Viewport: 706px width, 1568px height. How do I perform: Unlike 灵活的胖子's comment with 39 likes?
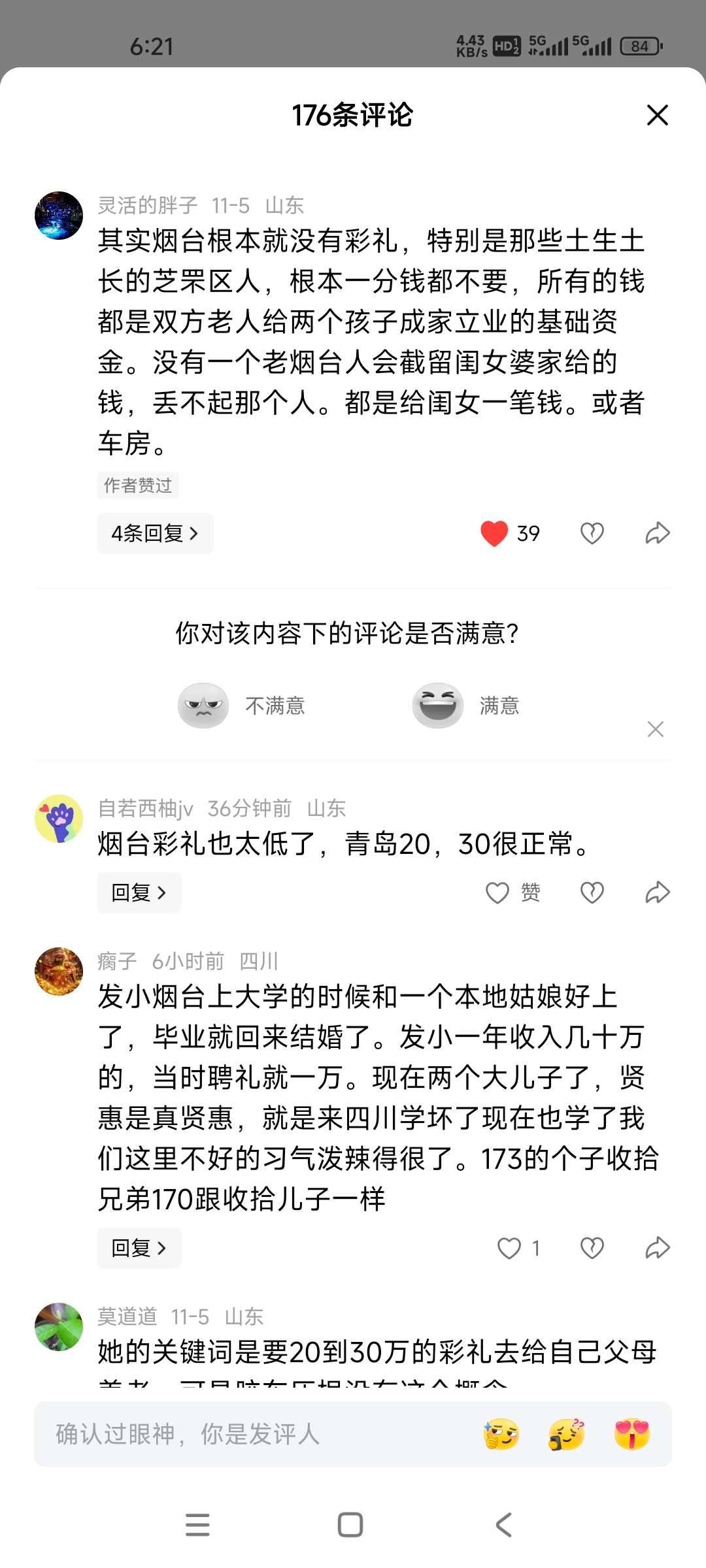[x=494, y=533]
